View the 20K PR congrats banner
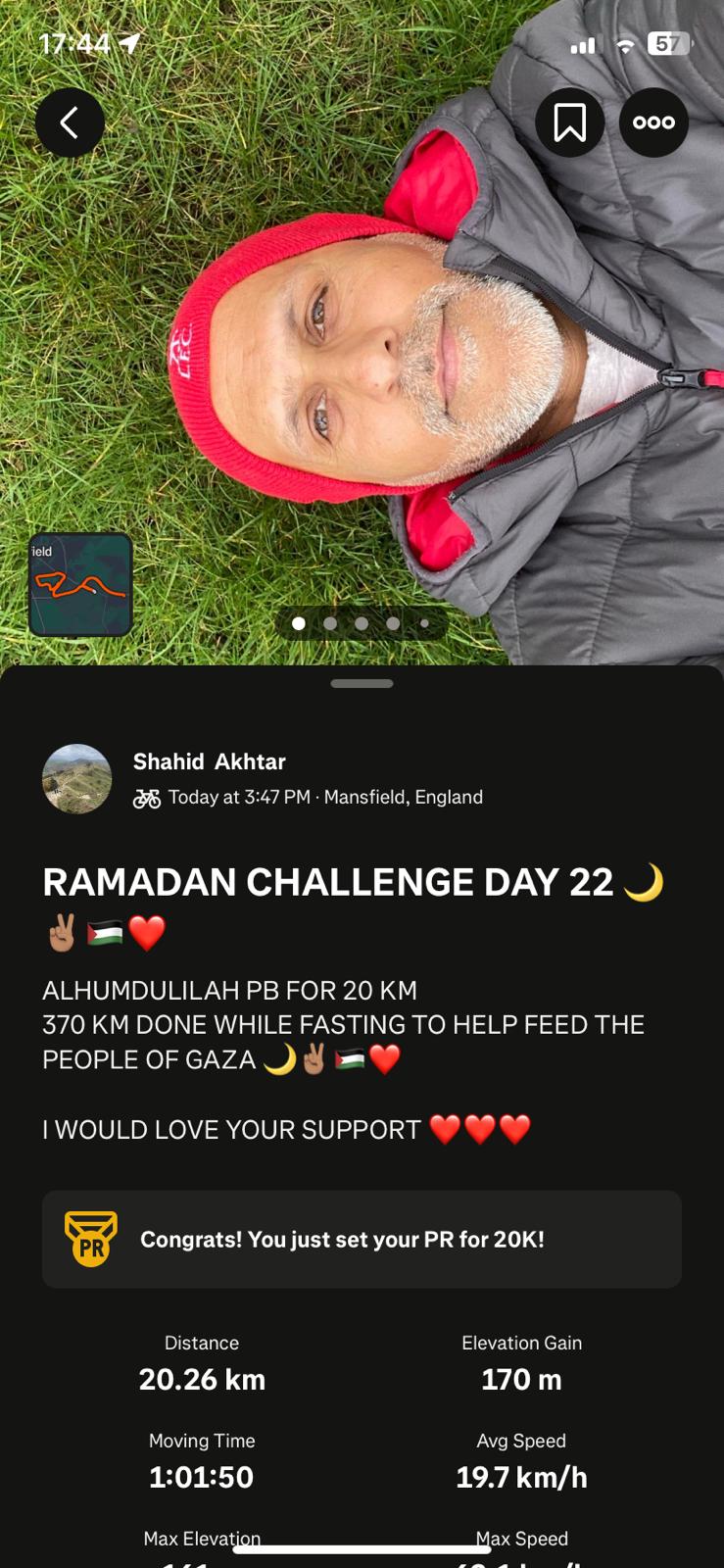The image size is (724, 1568). click(x=362, y=1239)
